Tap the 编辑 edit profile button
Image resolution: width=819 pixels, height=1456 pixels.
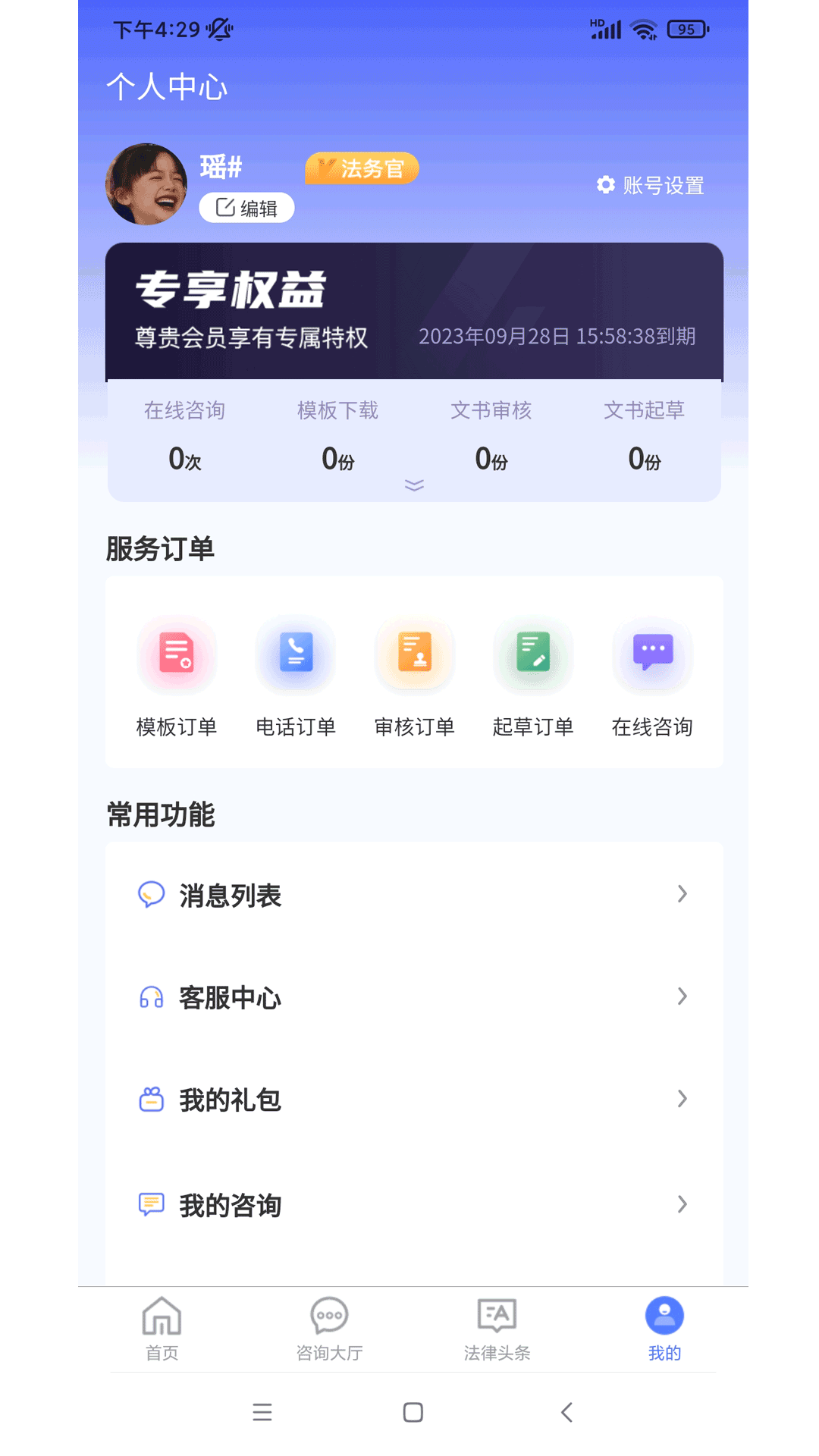point(246,208)
